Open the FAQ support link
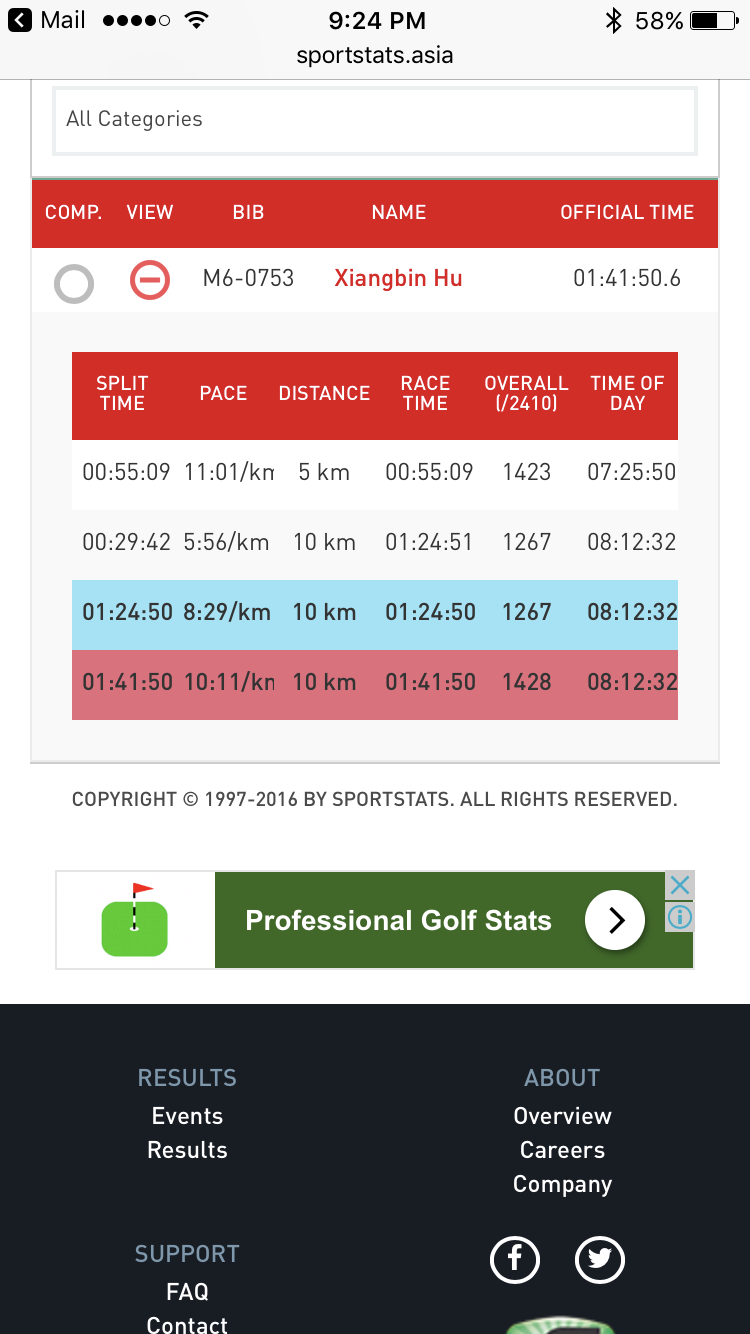Image resolution: width=750 pixels, height=1334 pixels. (x=187, y=1292)
